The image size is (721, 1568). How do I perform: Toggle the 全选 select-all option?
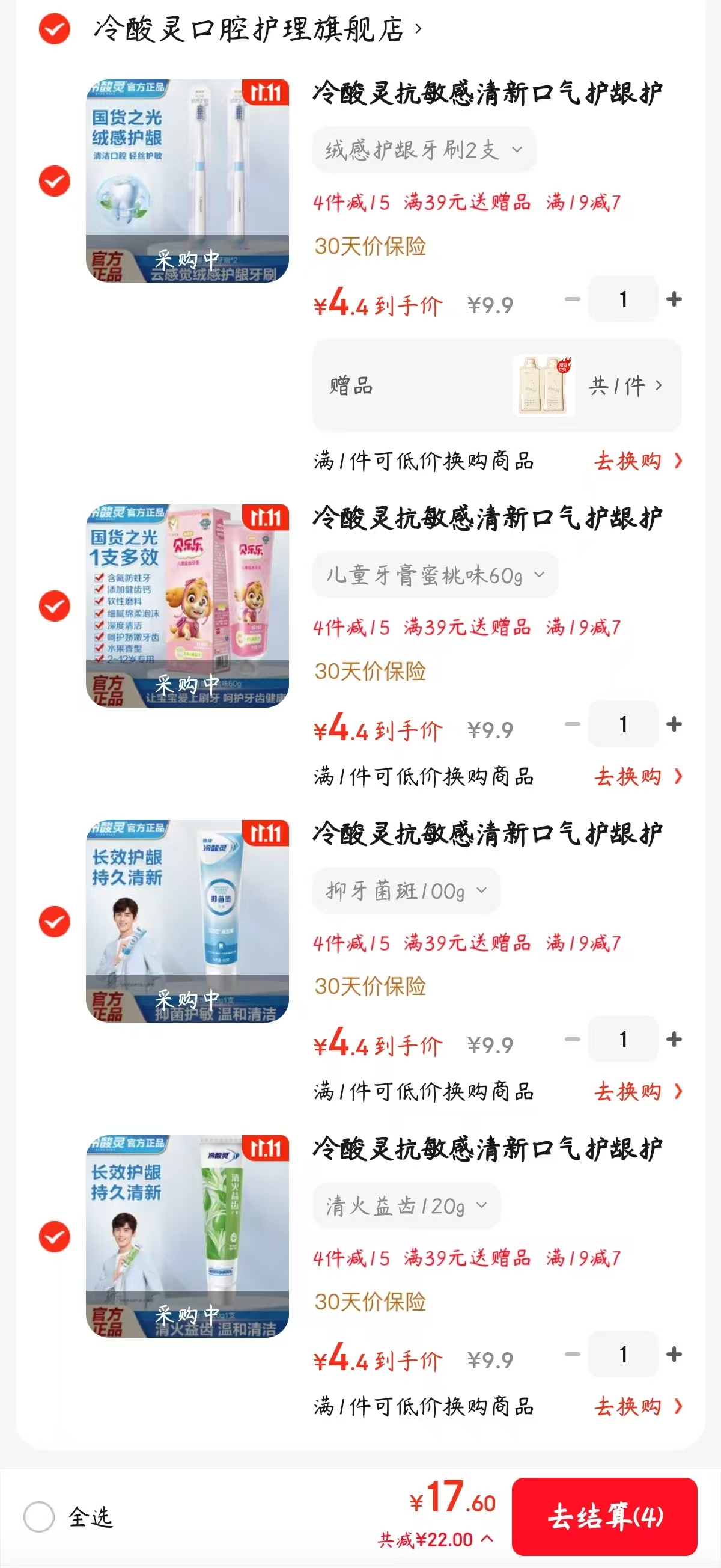[x=39, y=1516]
